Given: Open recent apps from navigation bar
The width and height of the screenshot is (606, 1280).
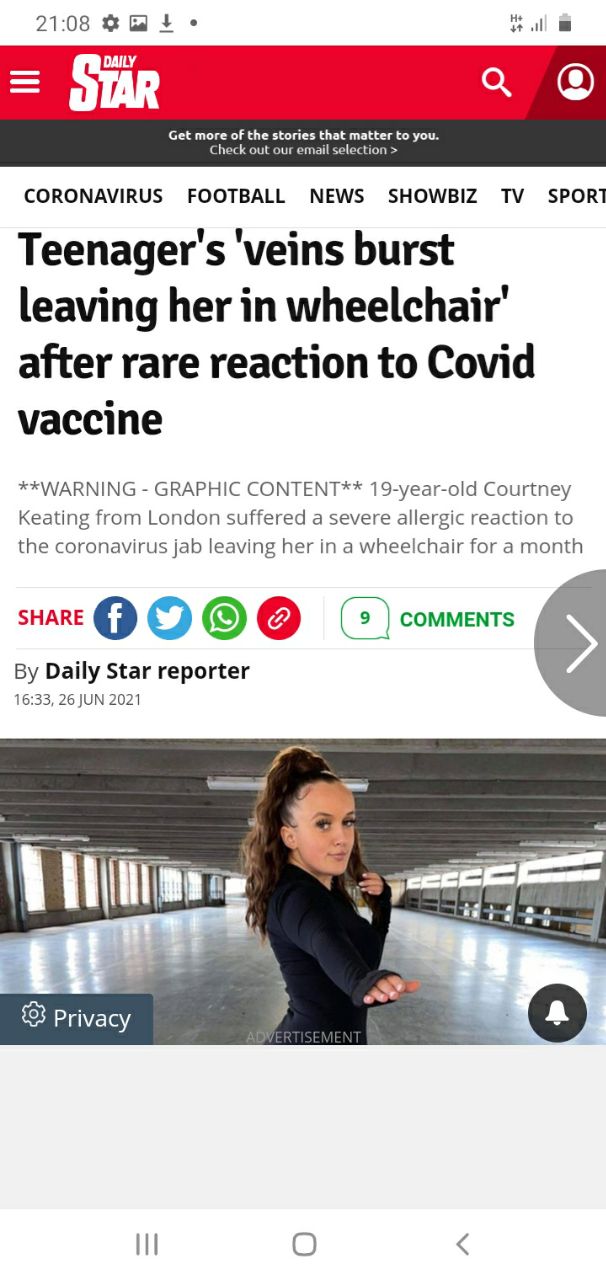Looking at the screenshot, I should (x=147, y=1244).
